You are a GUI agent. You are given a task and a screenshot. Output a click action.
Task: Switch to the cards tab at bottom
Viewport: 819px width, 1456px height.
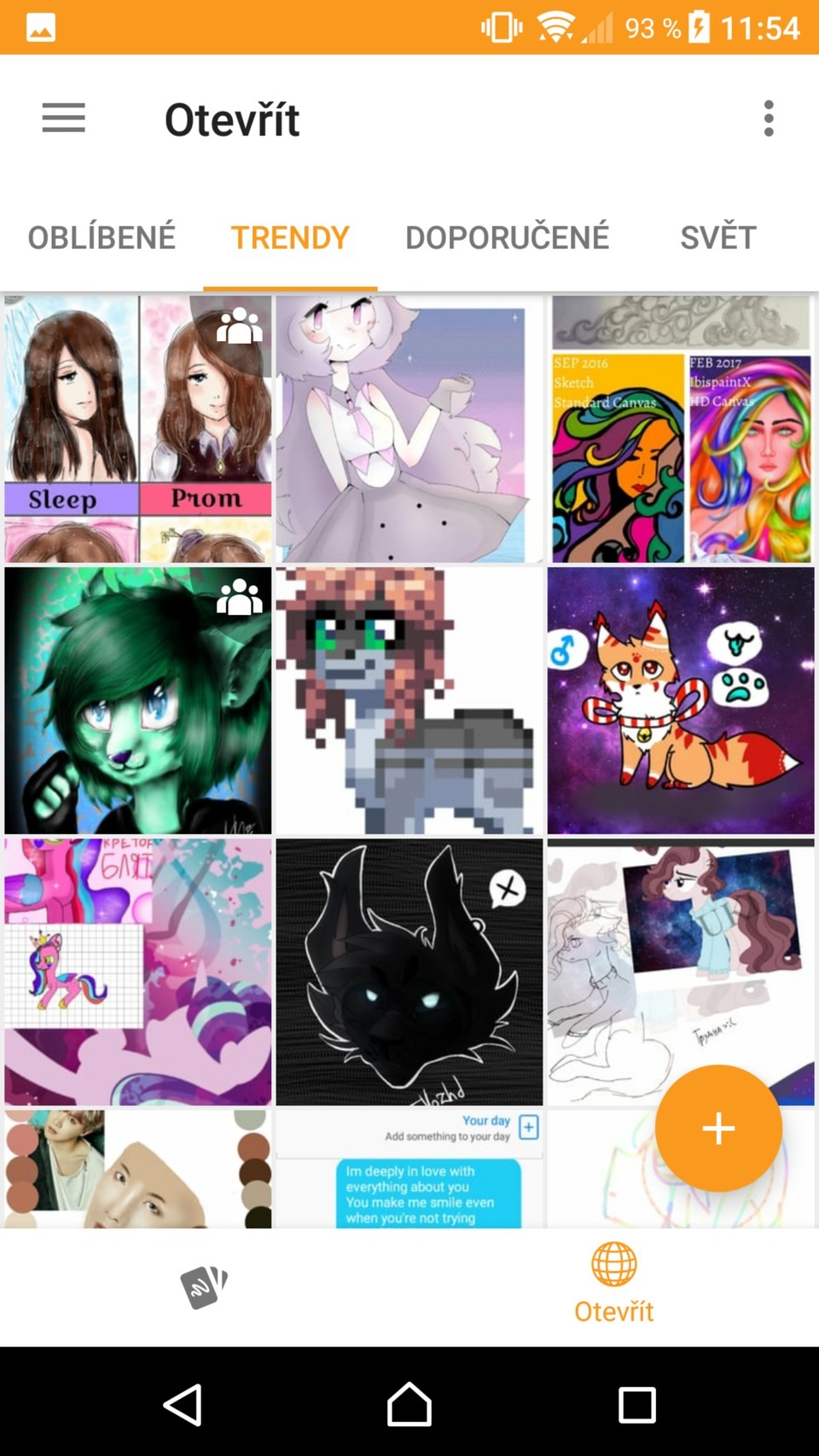pyautogui.click(x=205, y=1286)
